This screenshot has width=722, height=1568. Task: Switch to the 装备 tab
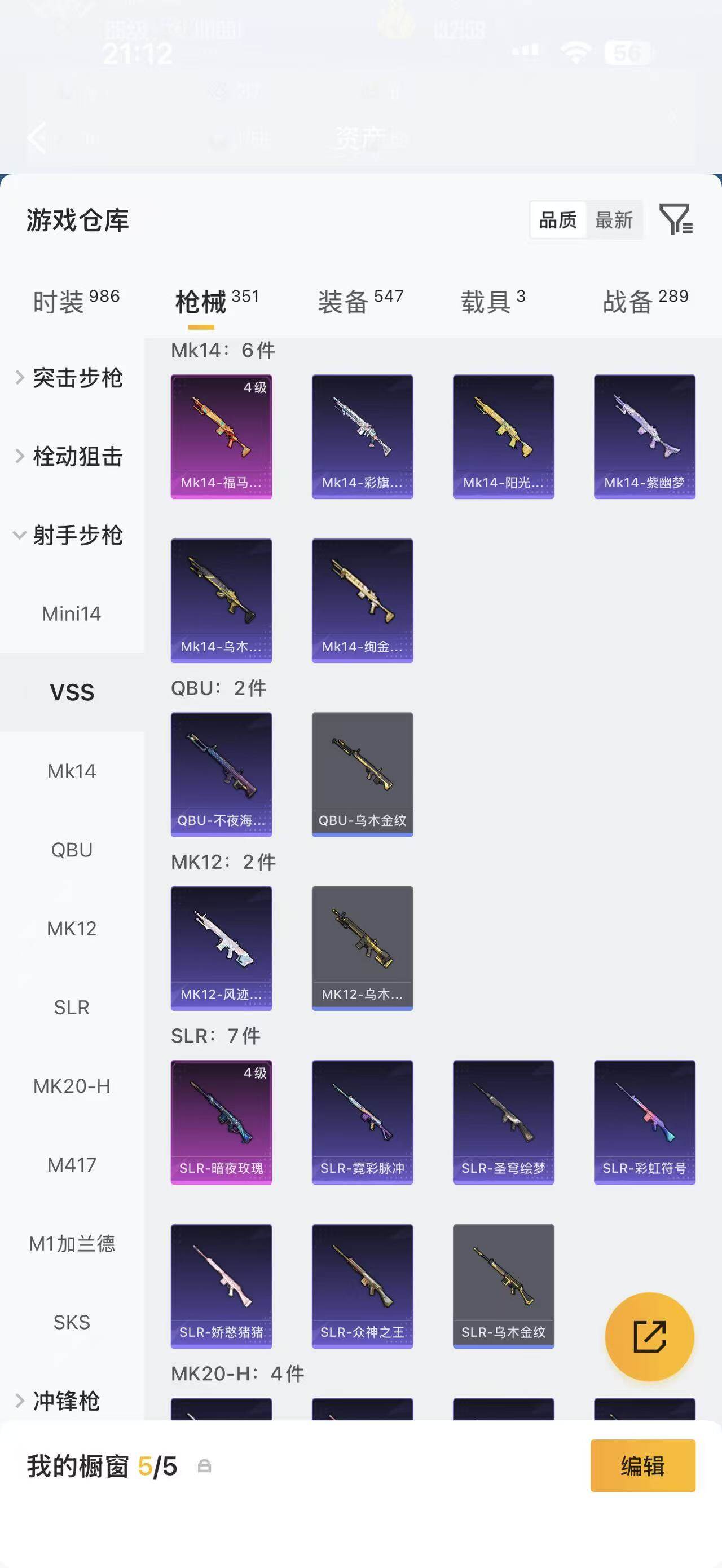click(360, 301)
